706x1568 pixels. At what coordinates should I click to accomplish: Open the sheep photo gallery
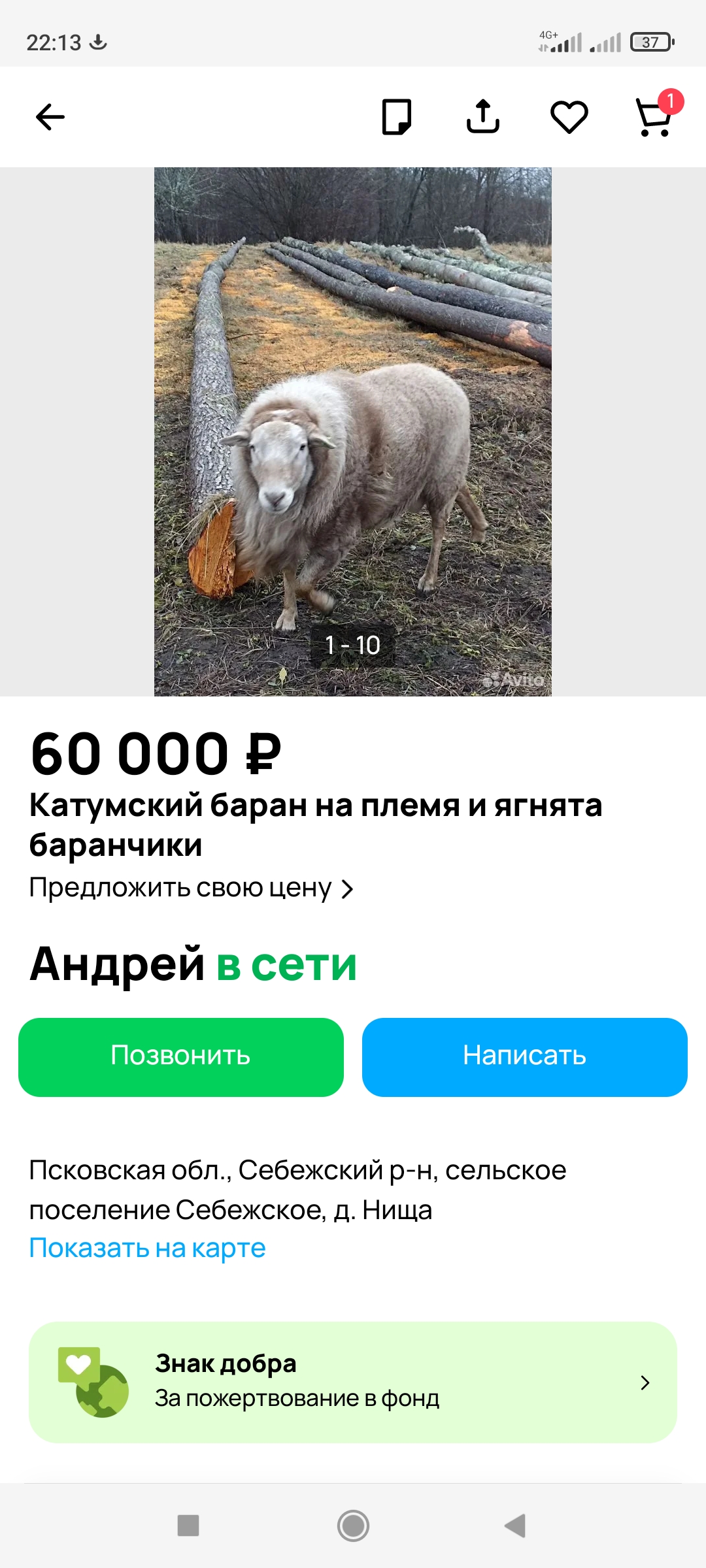(353, 431)
